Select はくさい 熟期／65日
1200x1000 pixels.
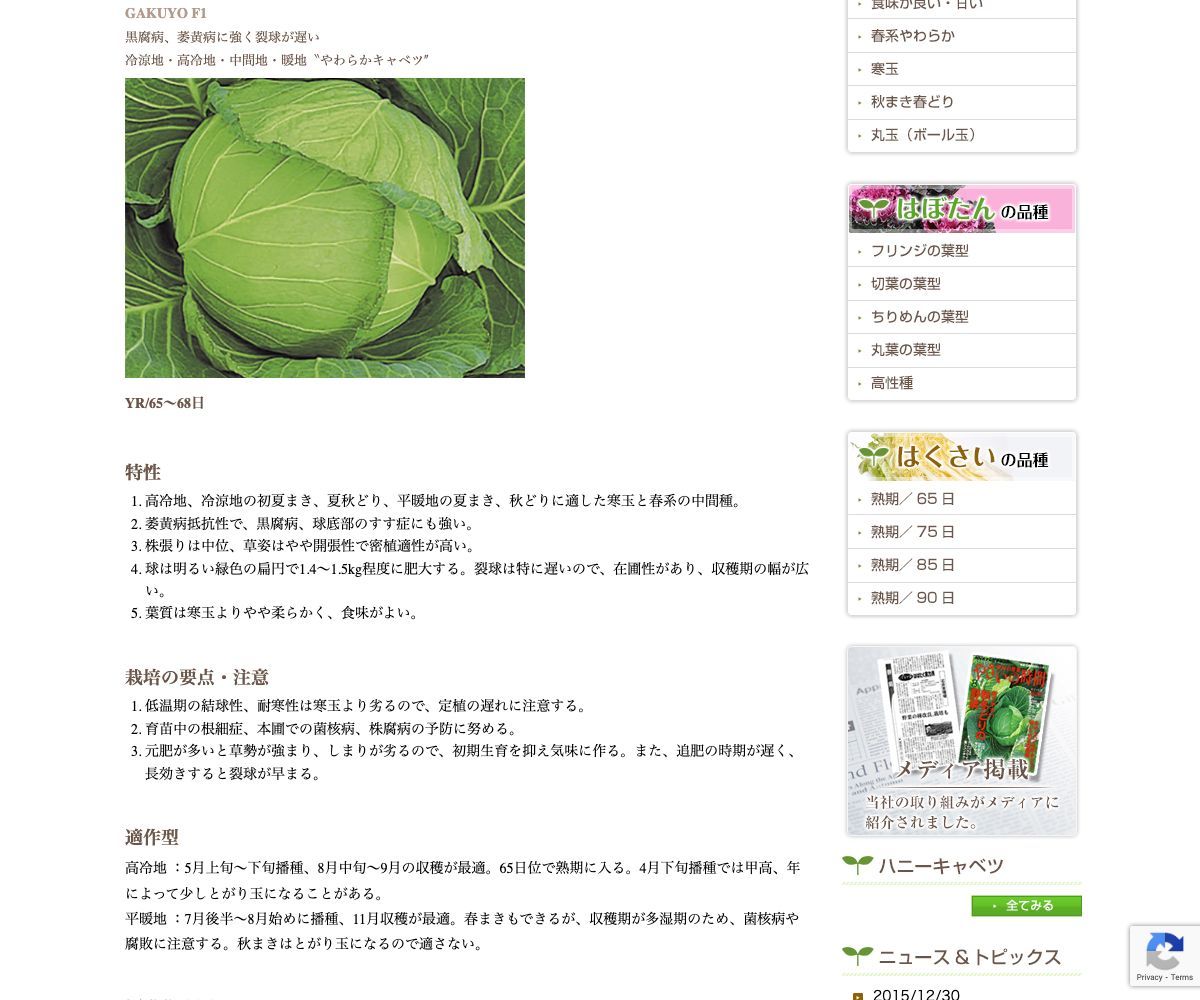912,499
